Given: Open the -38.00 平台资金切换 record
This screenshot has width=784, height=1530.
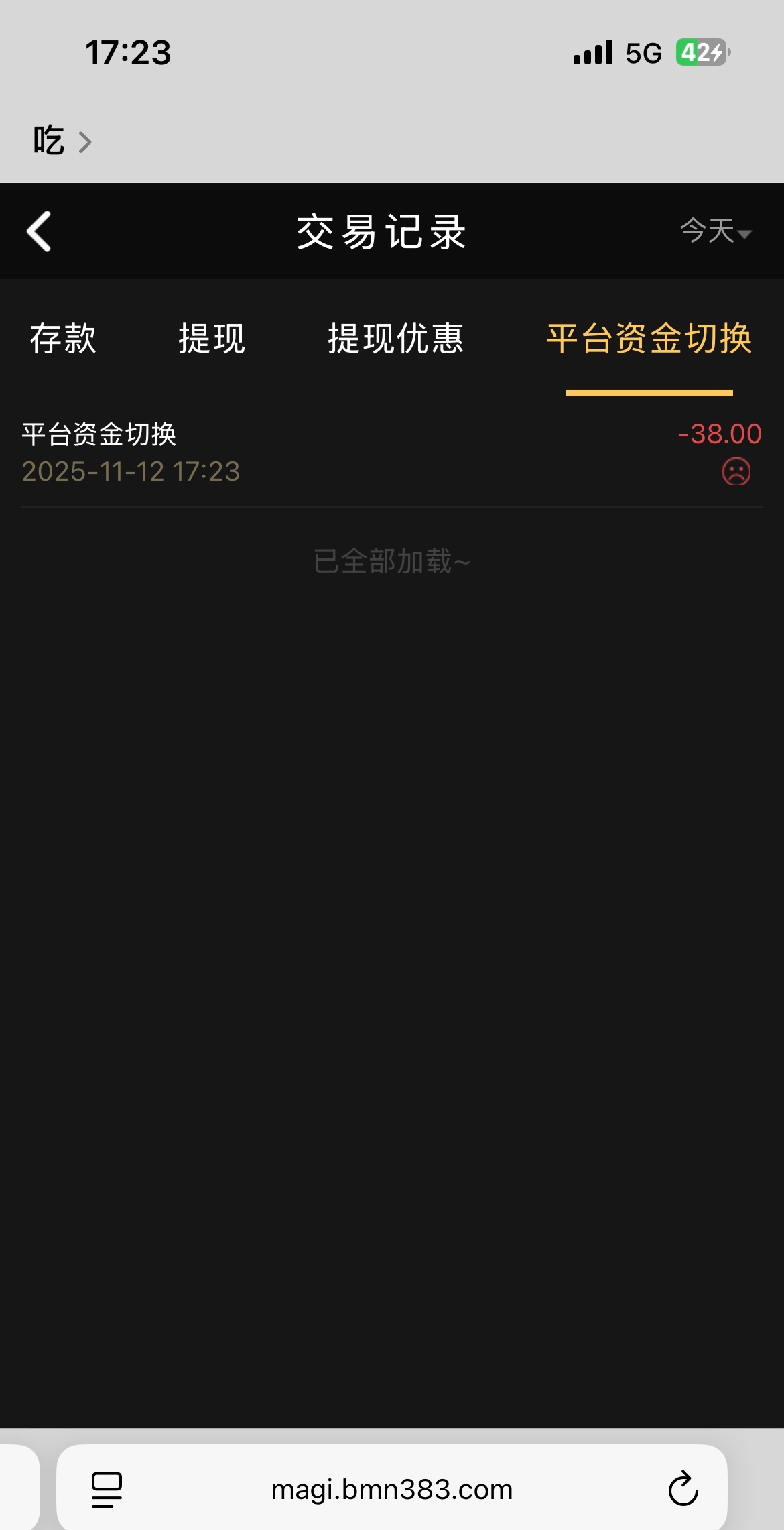Looking at the screenshot, I should coord(391,453).
